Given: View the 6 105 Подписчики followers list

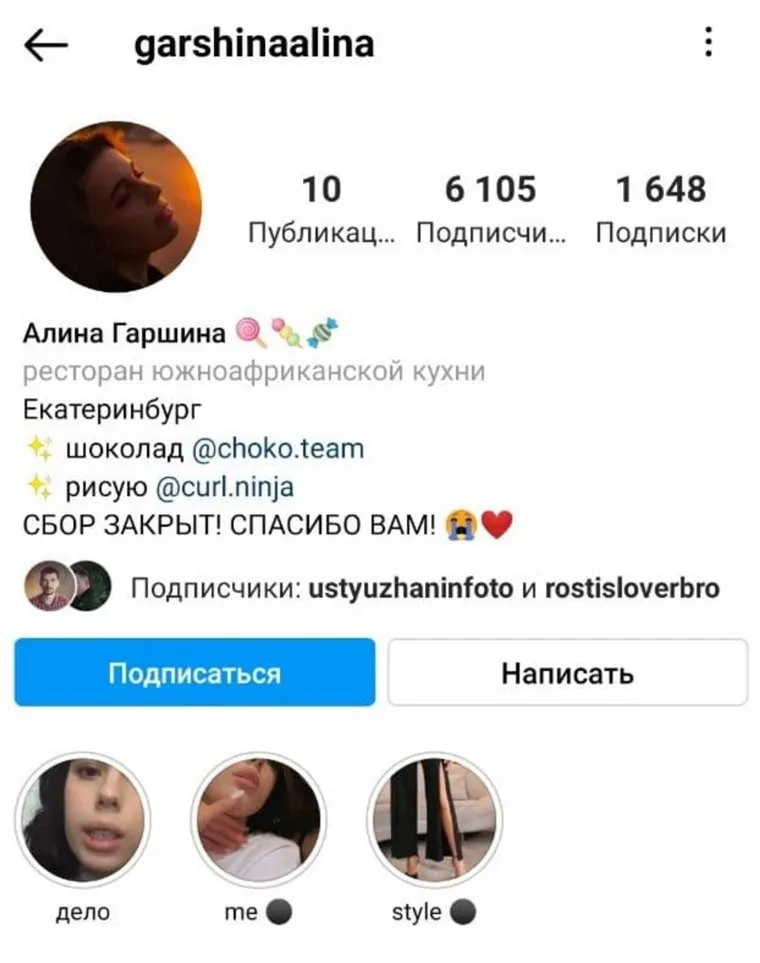Looking at the screenshot, I should [490, 208].
